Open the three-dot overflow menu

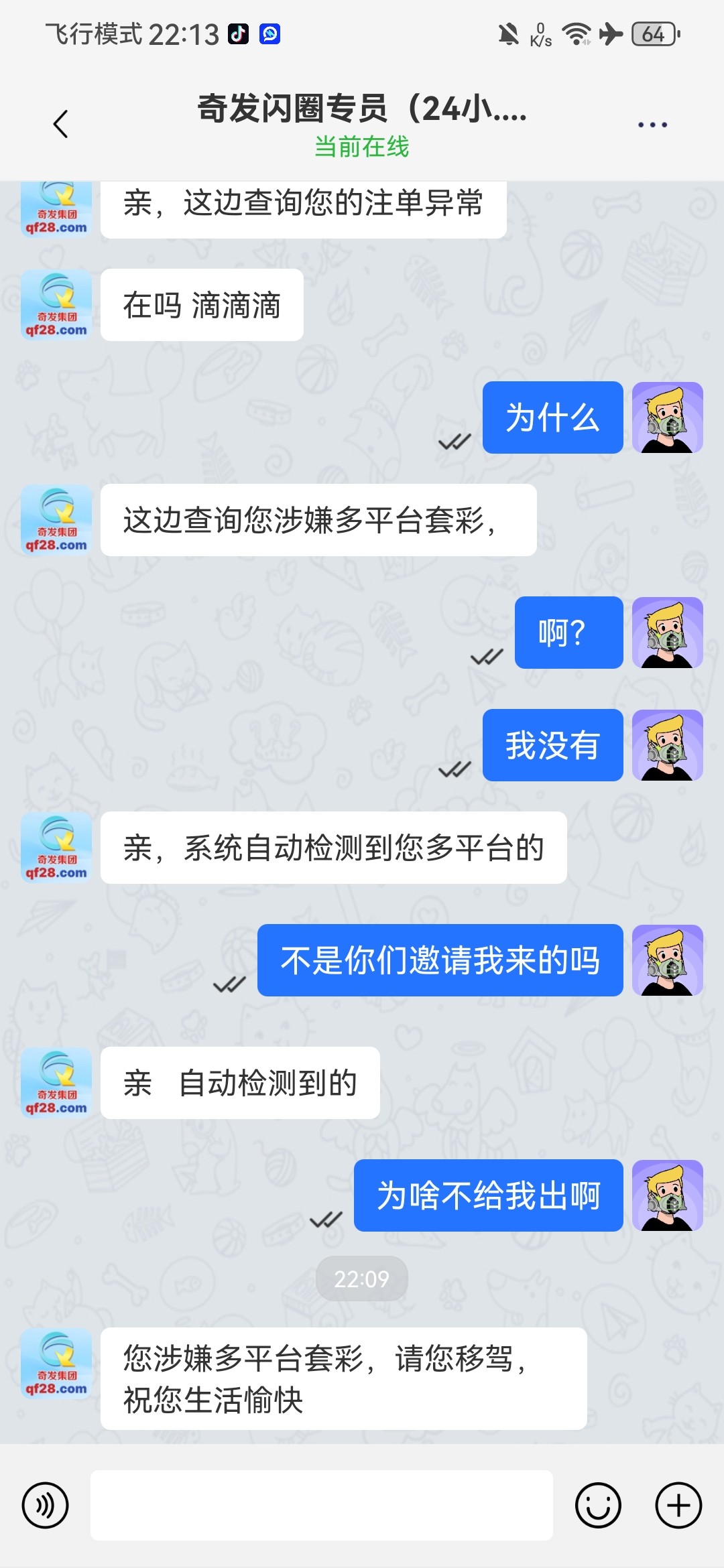coord(652,125)
